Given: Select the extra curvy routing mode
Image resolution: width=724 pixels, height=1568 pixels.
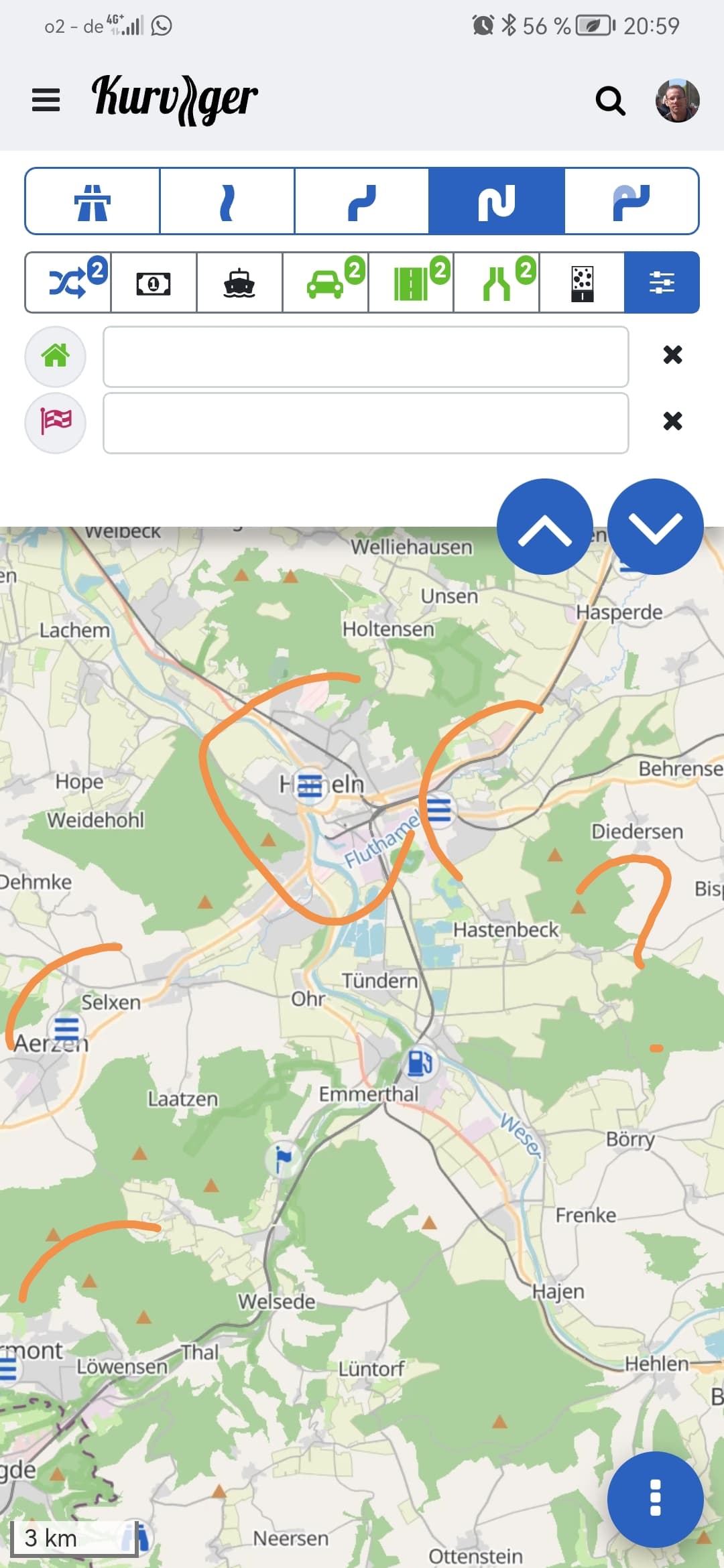Looking at the screenshot, I should click(631, 201).
